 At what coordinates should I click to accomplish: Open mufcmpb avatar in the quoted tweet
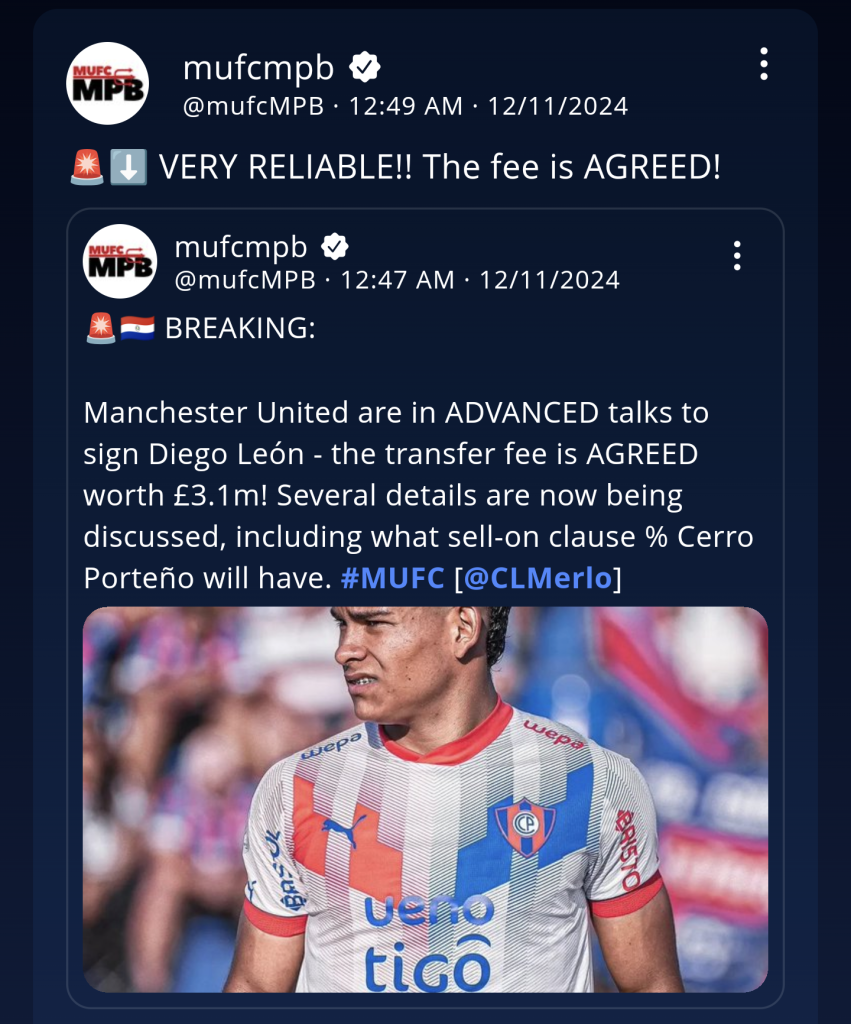(x=120, y=261)
